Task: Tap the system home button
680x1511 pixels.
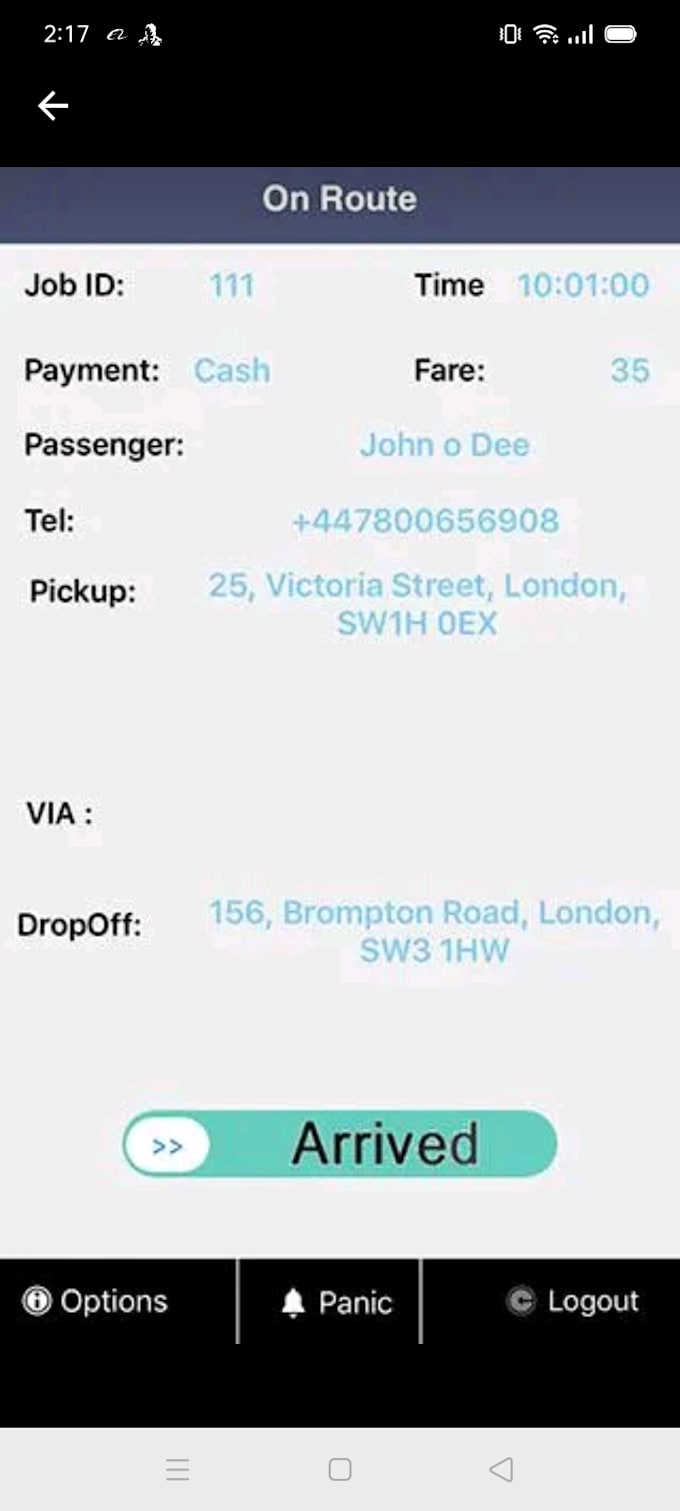Action: pyautogui.click(x=340, y=1469)
